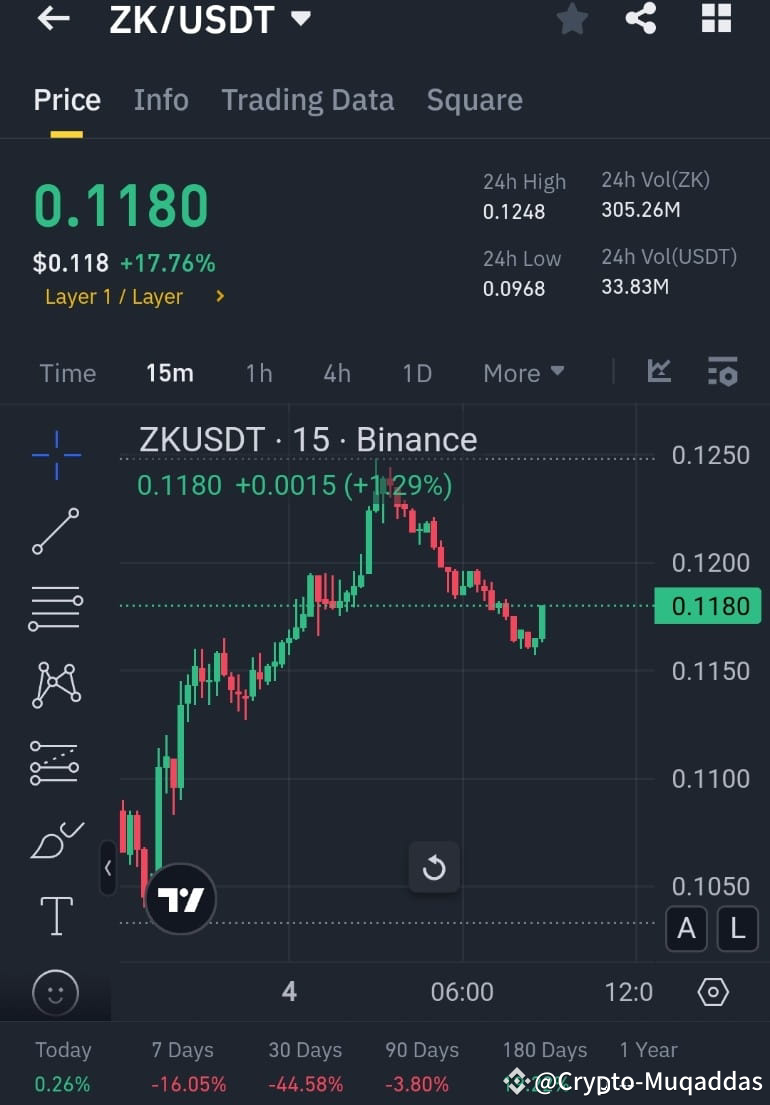
Task: Switch to the Trading Data tab
Action: click(x=307, y=99)
